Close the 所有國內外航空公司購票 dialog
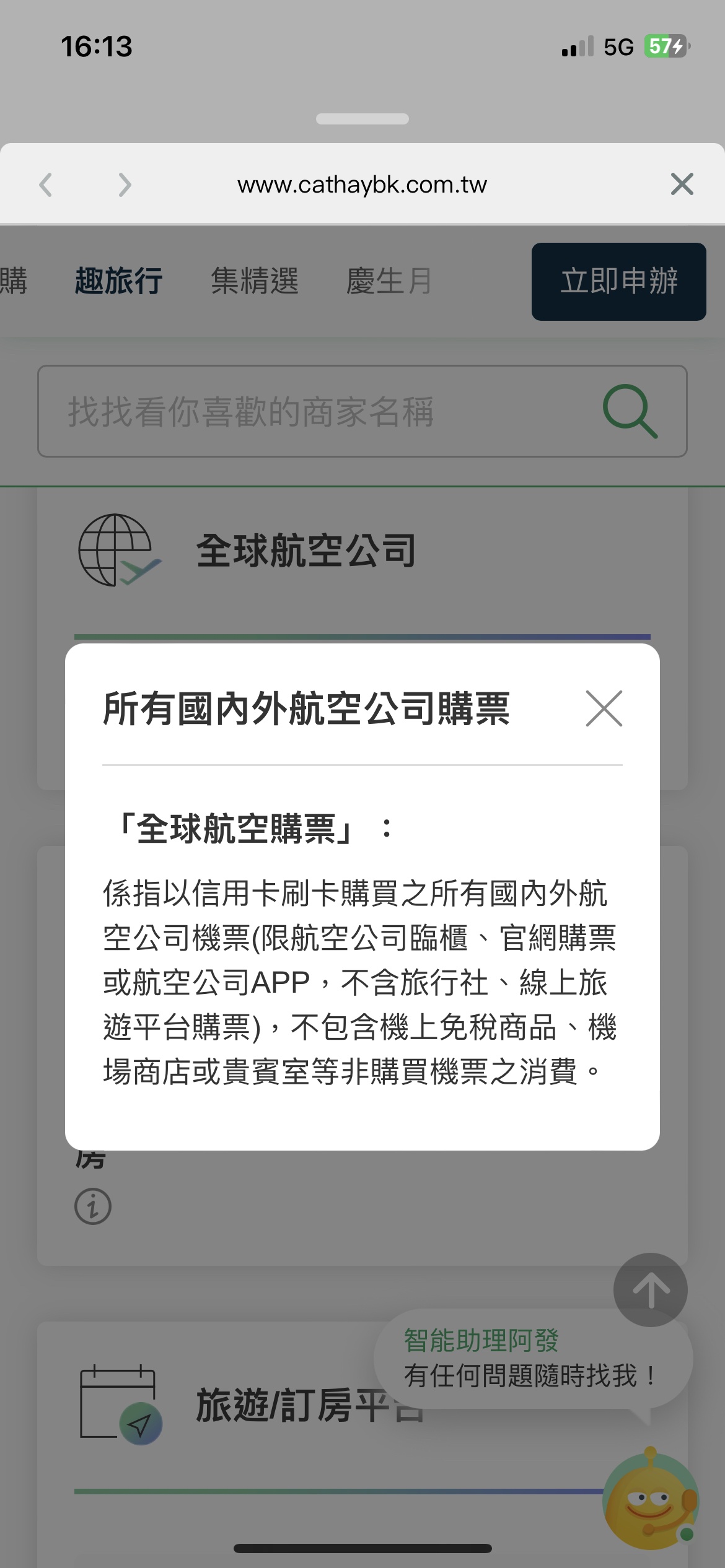 coord(604,708)
